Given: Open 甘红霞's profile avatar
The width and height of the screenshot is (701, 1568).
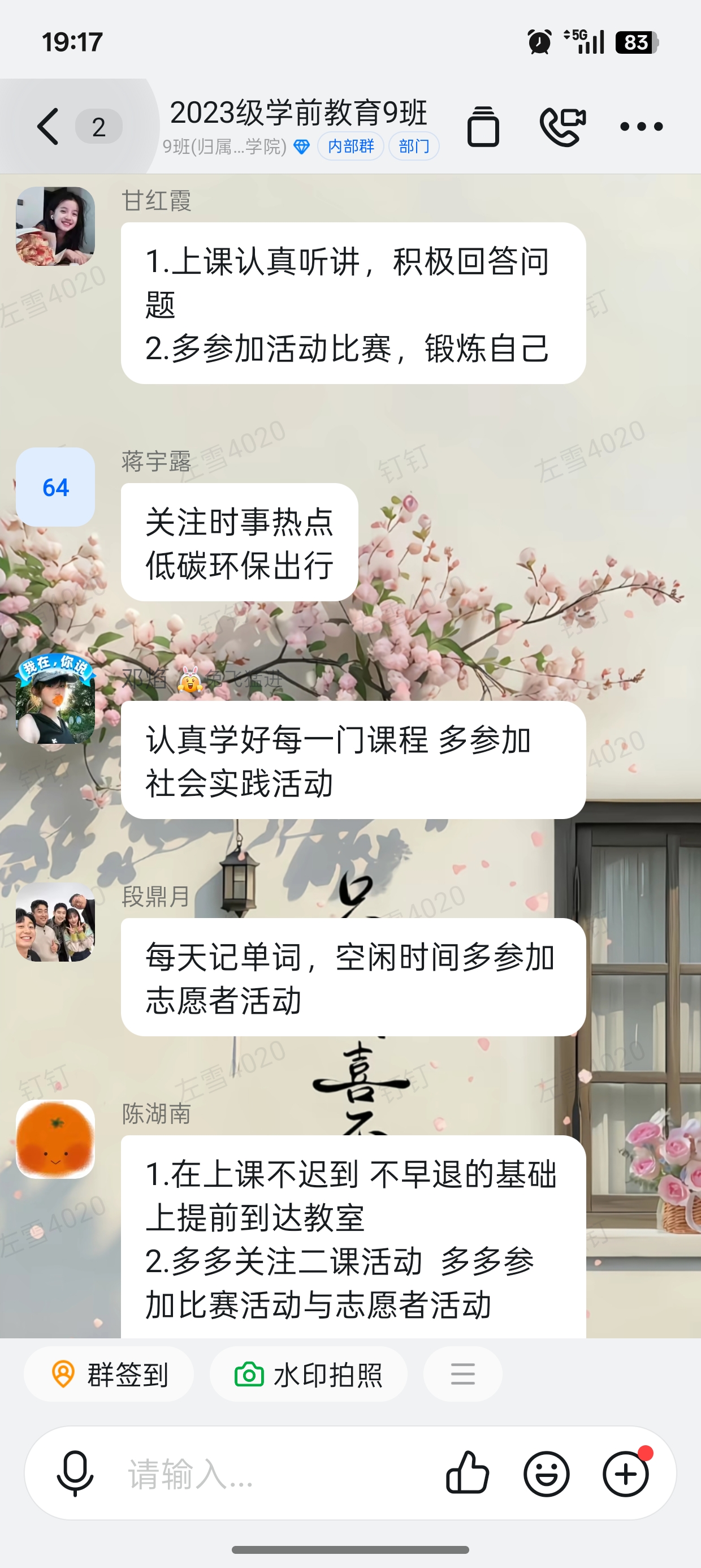Looking at the screenshot, I should click(x=55, y=226).
